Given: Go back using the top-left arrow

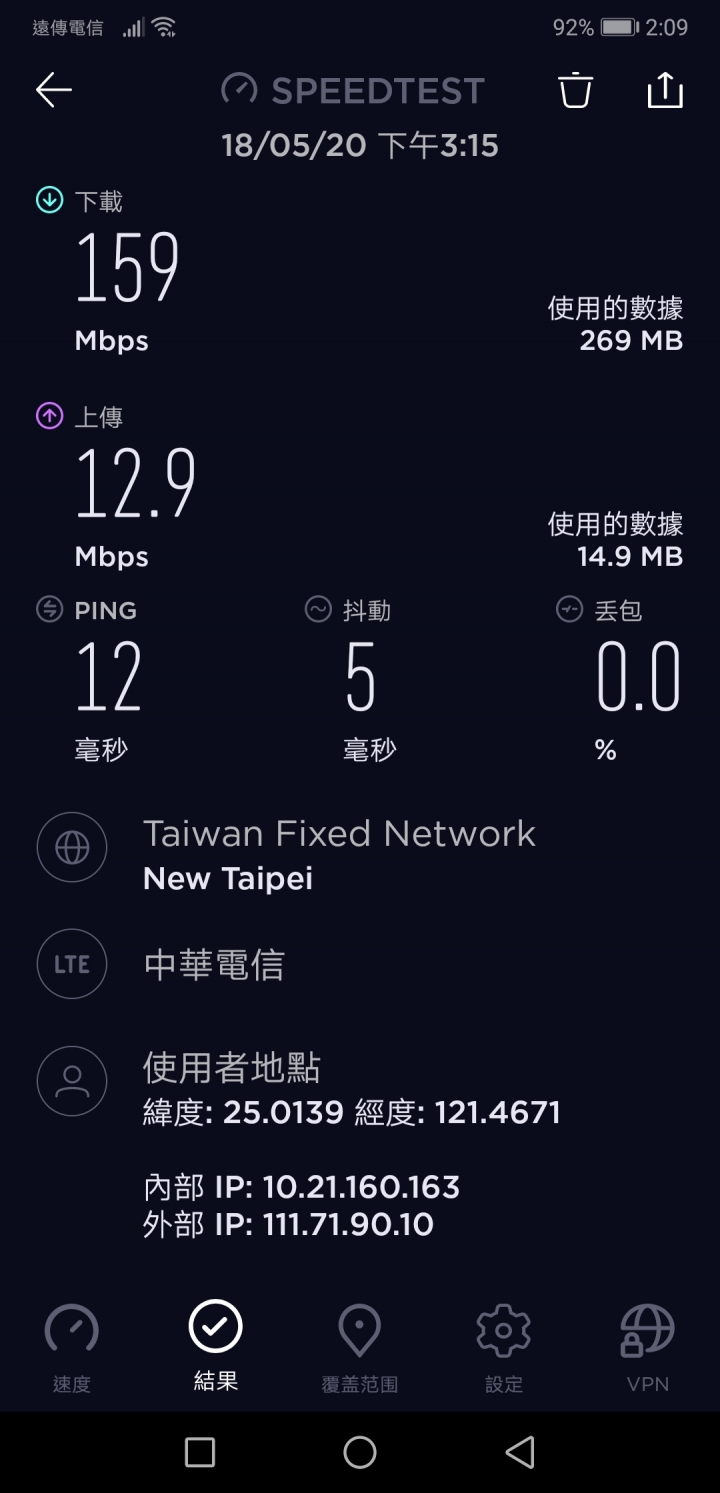Looking at the screenshot, I should click(x=54, y=90).
